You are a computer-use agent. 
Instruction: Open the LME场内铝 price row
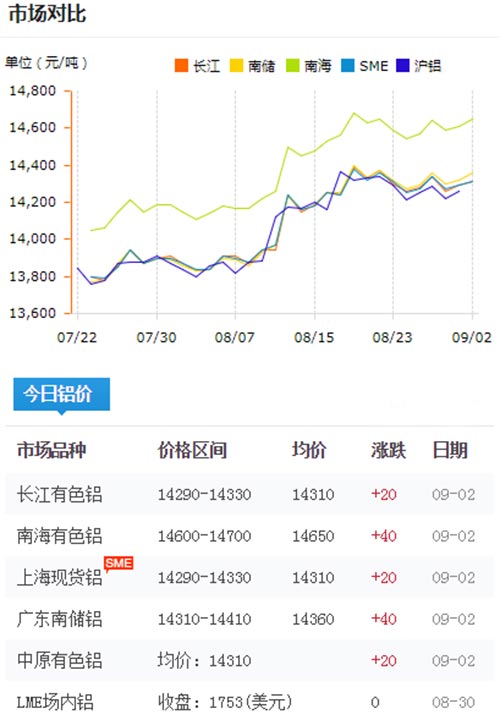[x=249, y=702]
